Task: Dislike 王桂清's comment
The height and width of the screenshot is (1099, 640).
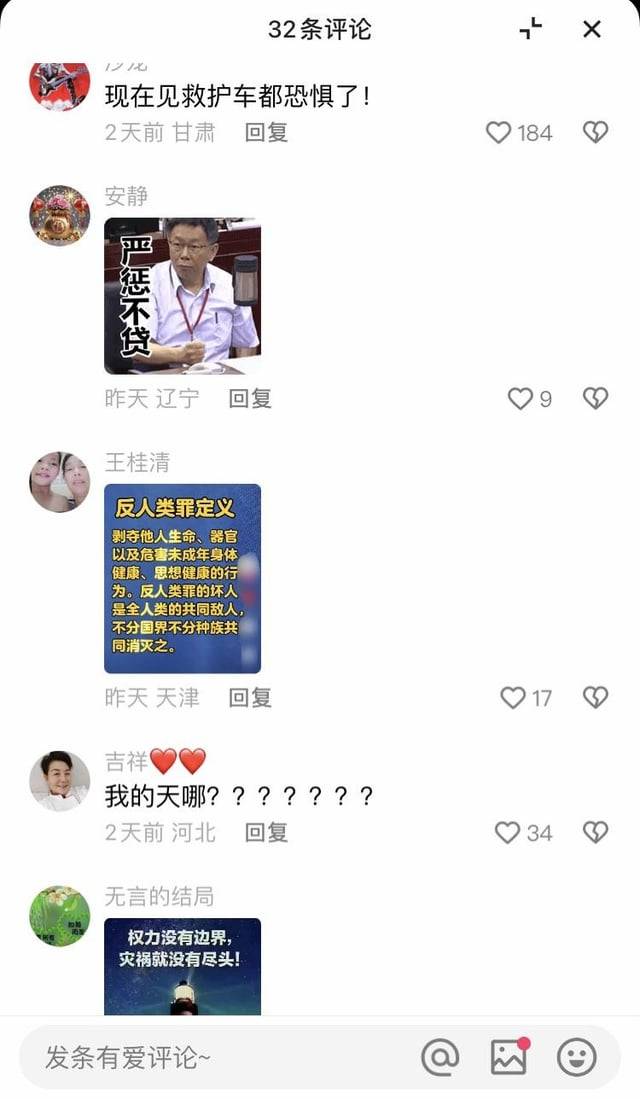Action: pyautogui.click(x=595, y=697)
